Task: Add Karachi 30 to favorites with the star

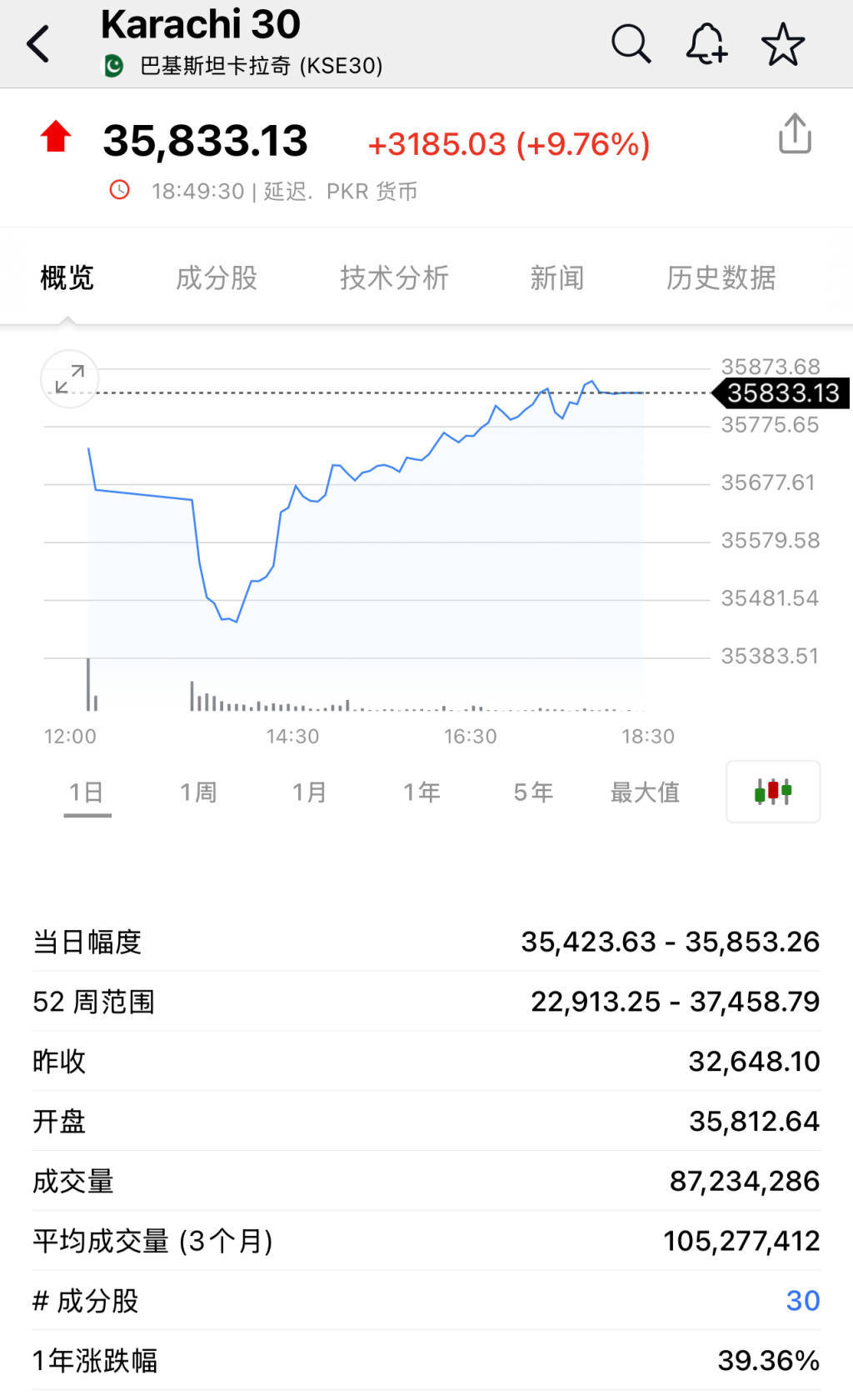Action: [x=783, y=44]
